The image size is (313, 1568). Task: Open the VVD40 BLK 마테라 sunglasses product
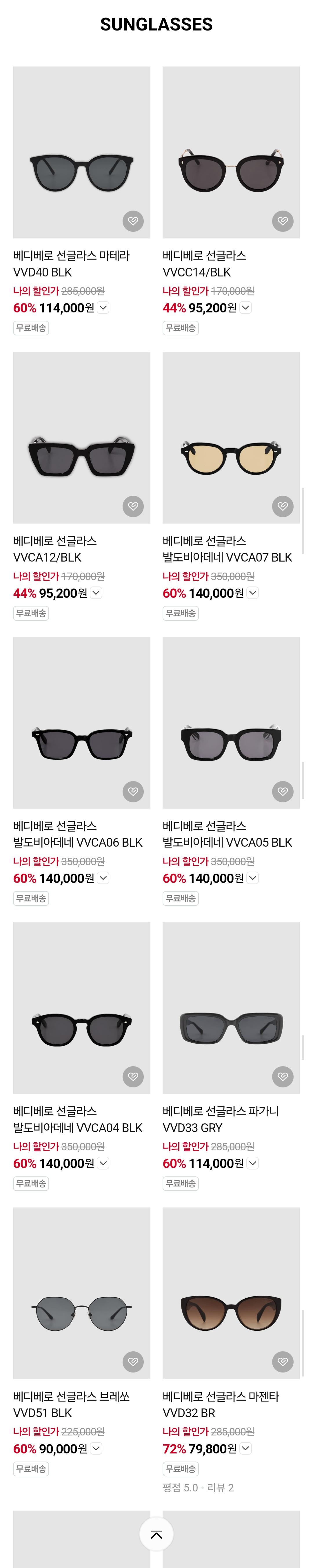coord(81,152)
